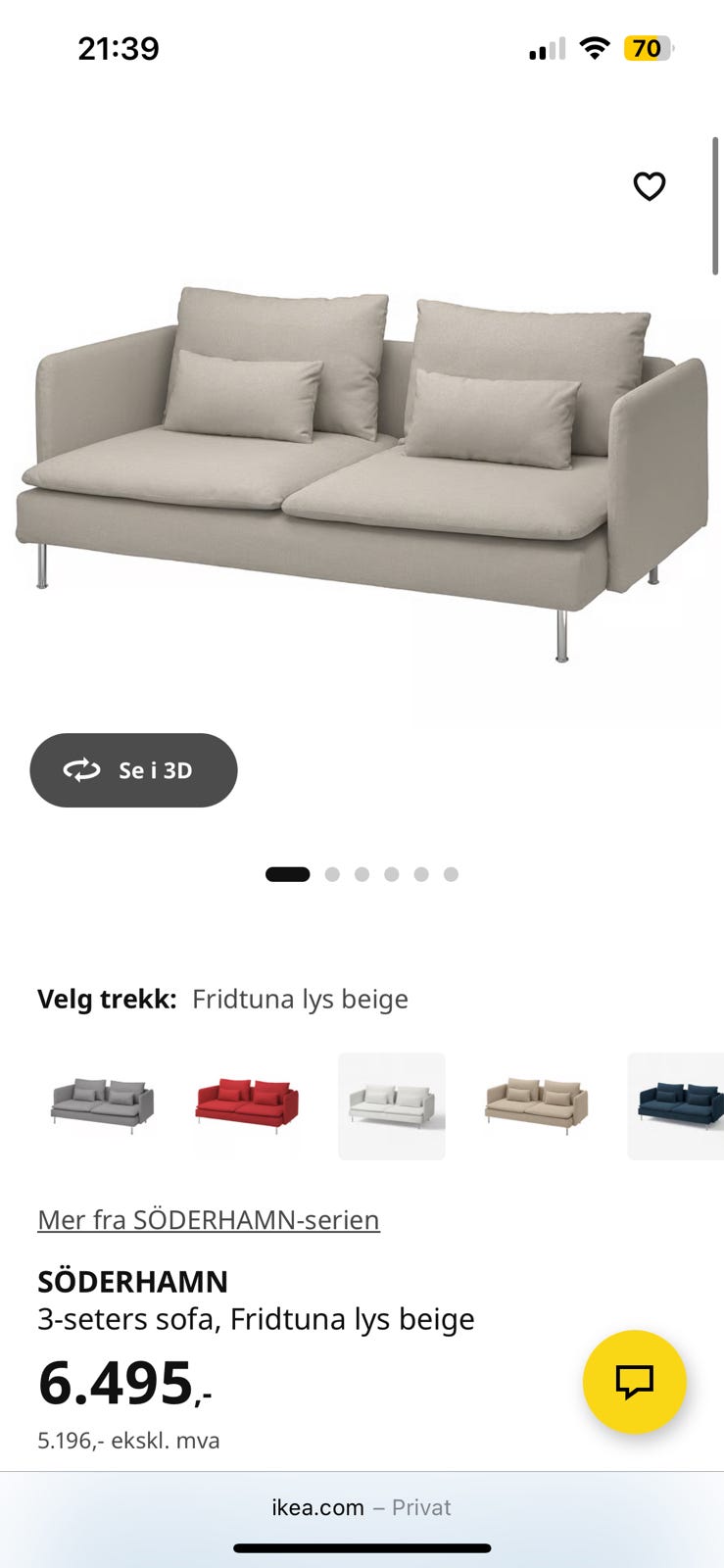This screenshot has height=1568, width=724.
Task: Choose the red sofa cover
Action: click(x=247, y=1105)
